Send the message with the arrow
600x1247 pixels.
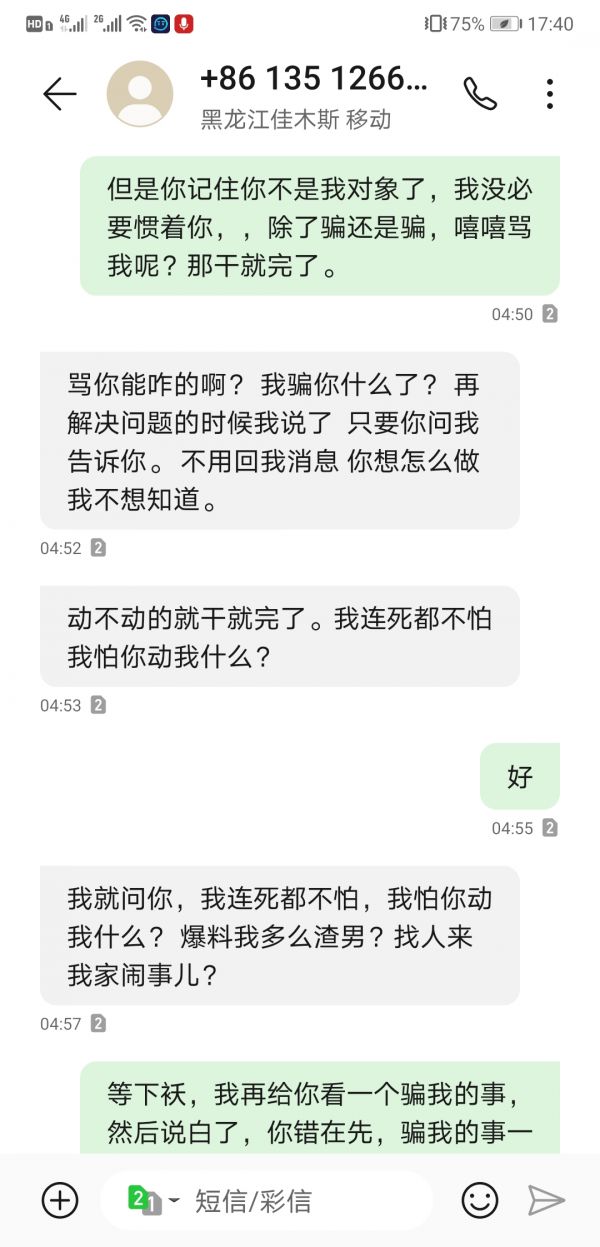point(546,1199)
